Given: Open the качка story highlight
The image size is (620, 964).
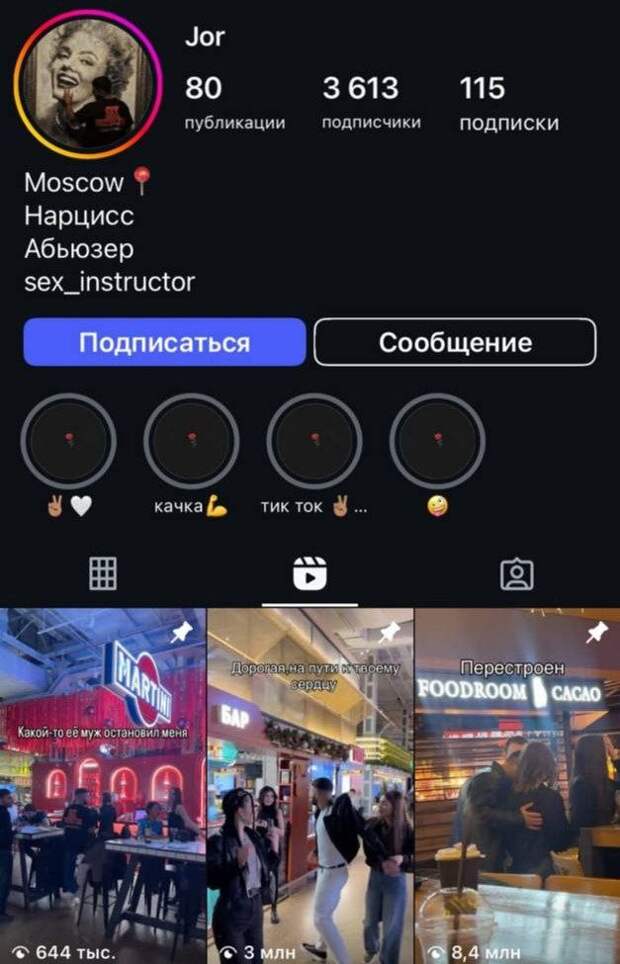Looking at the screenshot, I should [x=191, y=441].
